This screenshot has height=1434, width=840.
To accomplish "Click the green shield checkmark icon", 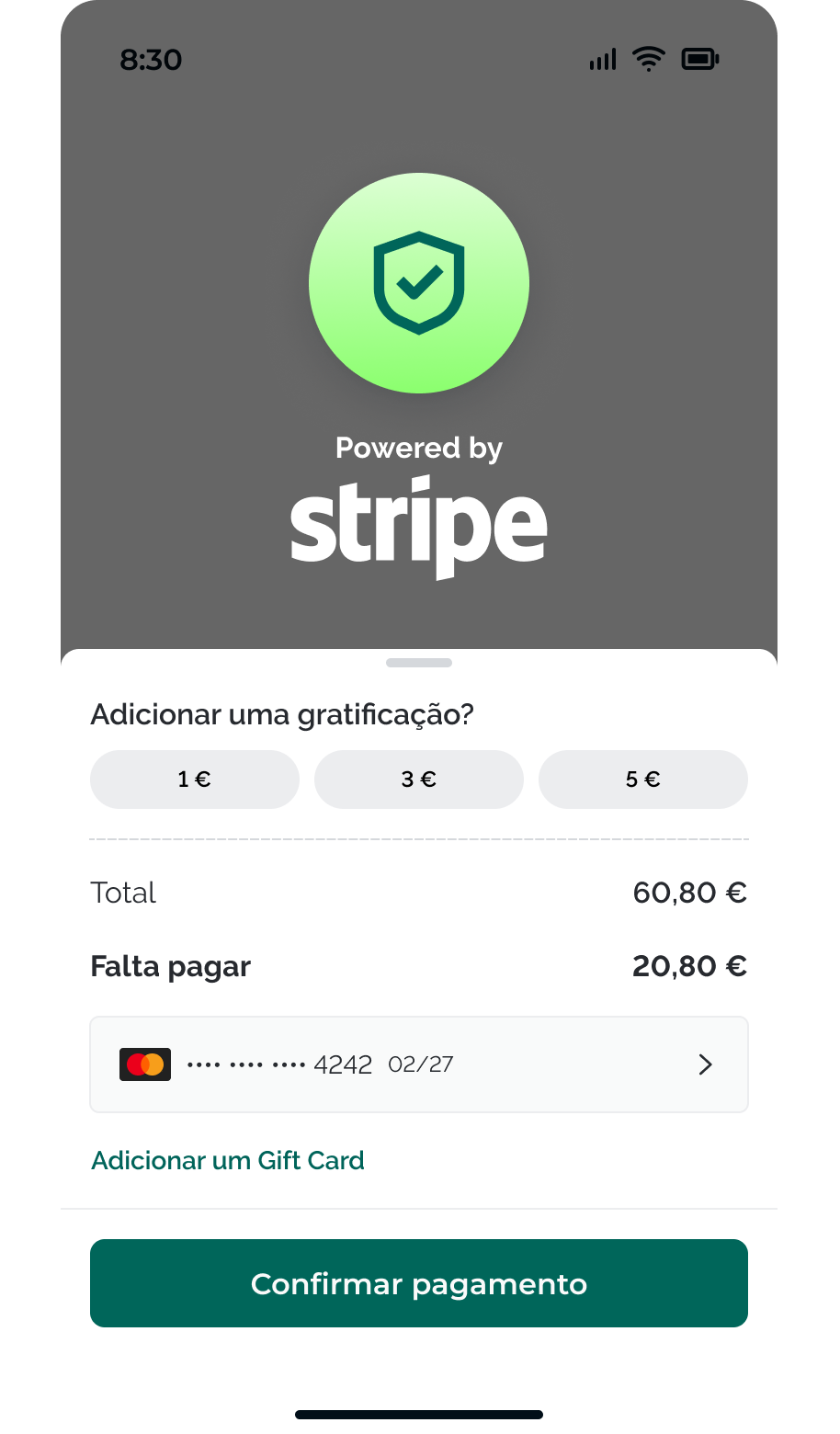I will pyautogui.click(x=418, y=283).
